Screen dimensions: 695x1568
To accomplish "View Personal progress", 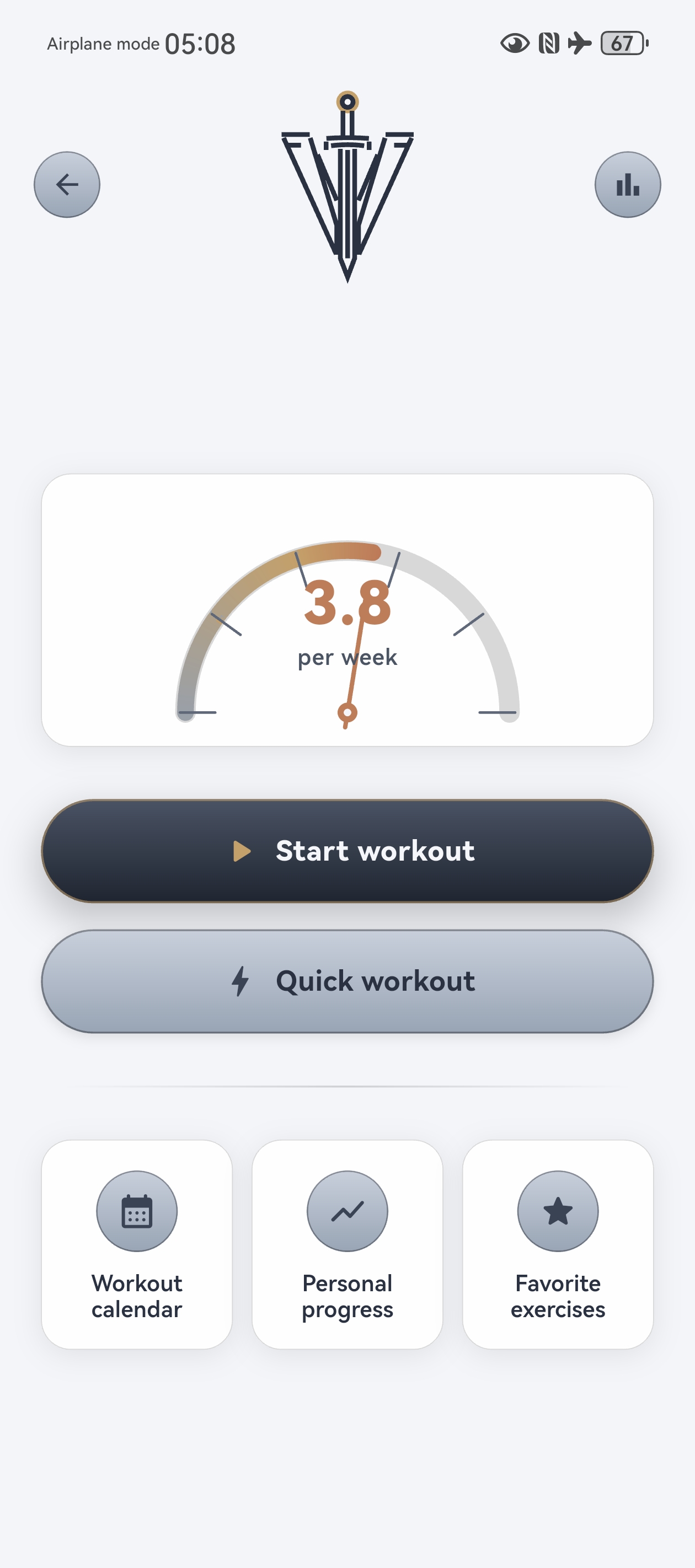I will click(347, 1244).
